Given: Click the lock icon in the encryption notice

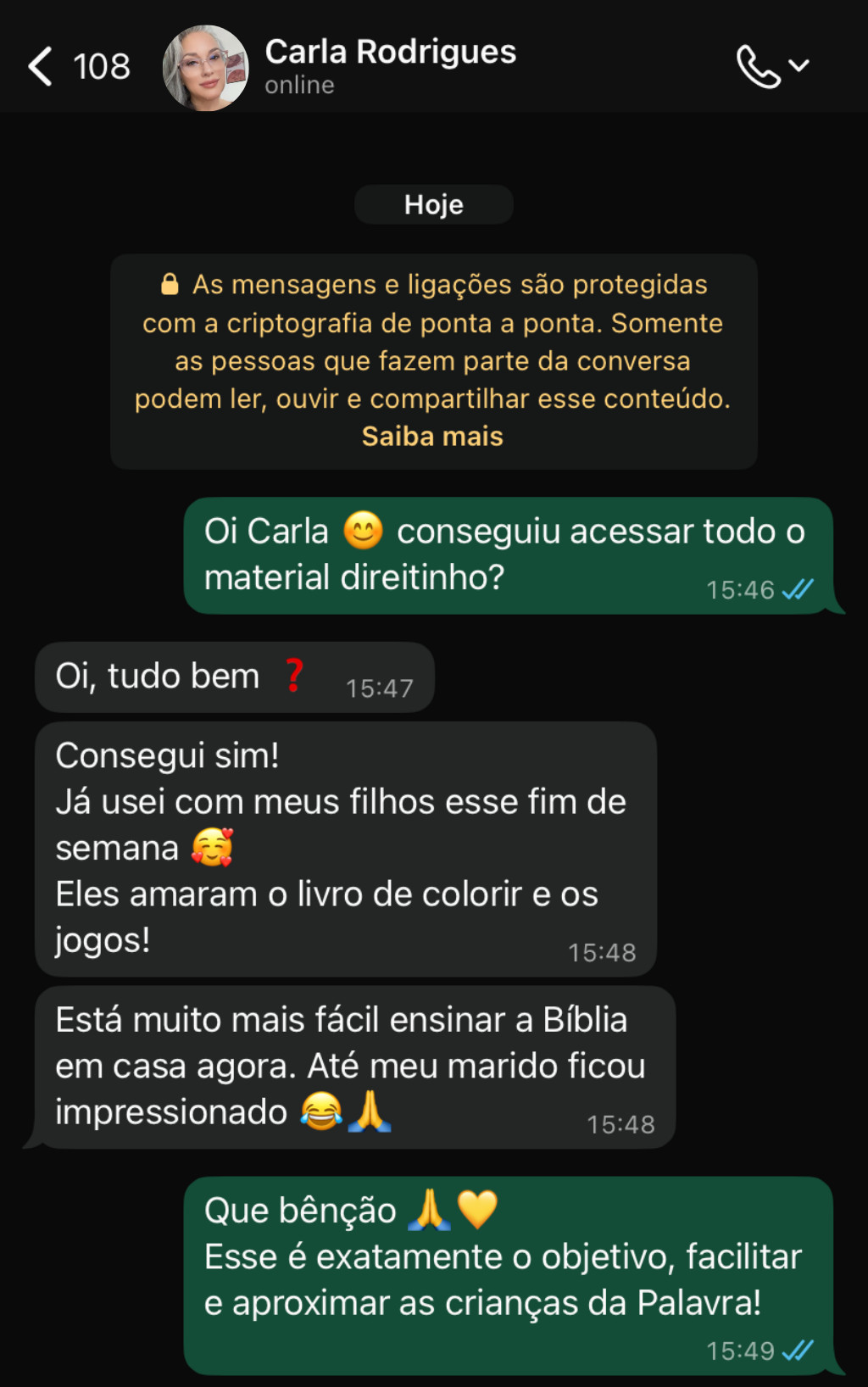Looking at the screenshot, I should (170, 284).
